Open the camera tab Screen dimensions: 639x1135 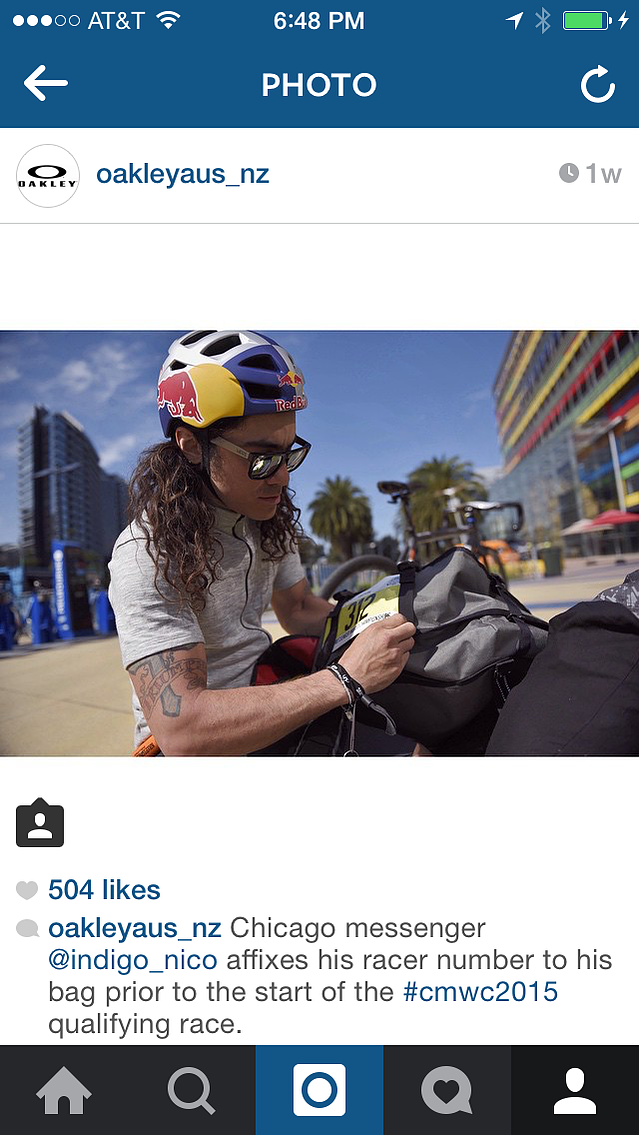[x=319, y=1090]
